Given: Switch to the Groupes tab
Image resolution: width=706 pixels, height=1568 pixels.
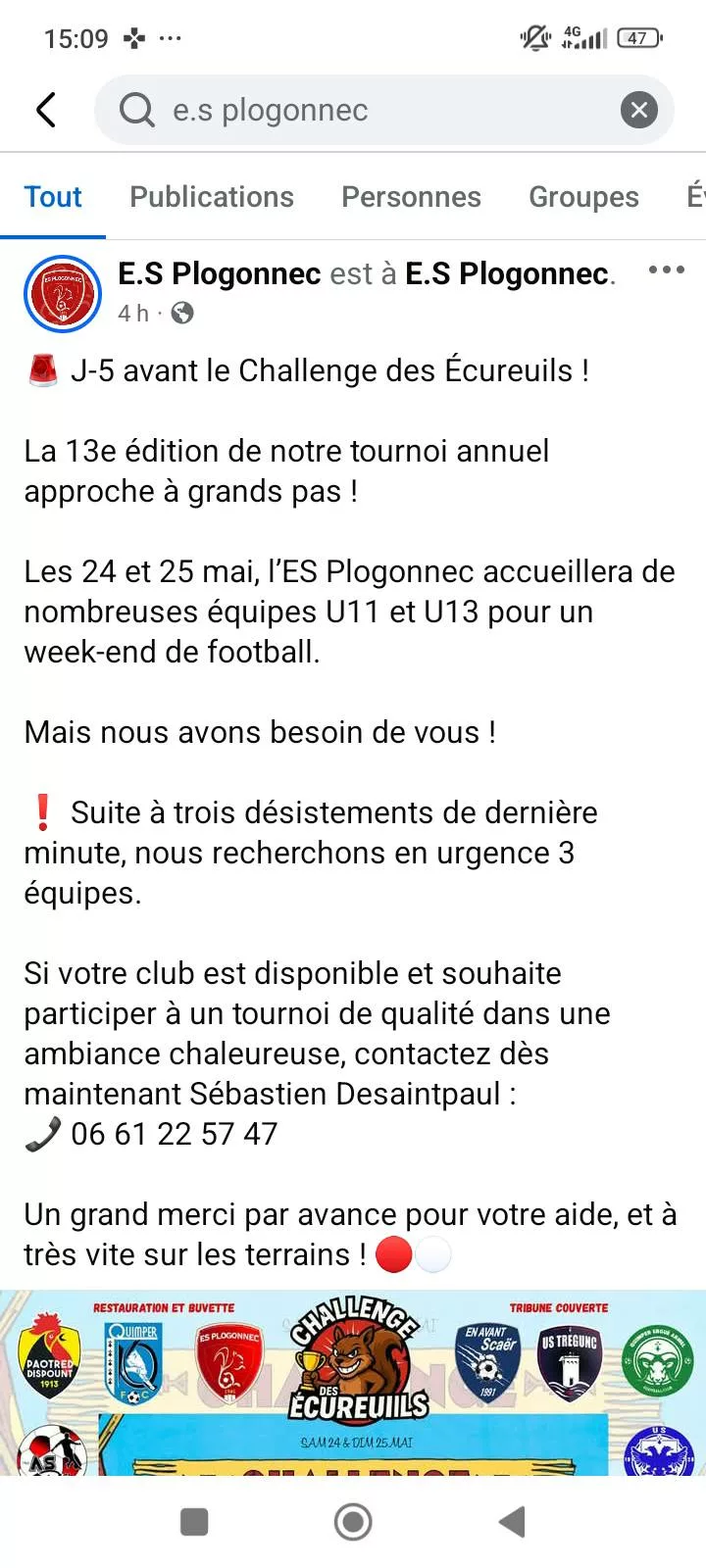Looking at the screenshot, I should [583, 197].
